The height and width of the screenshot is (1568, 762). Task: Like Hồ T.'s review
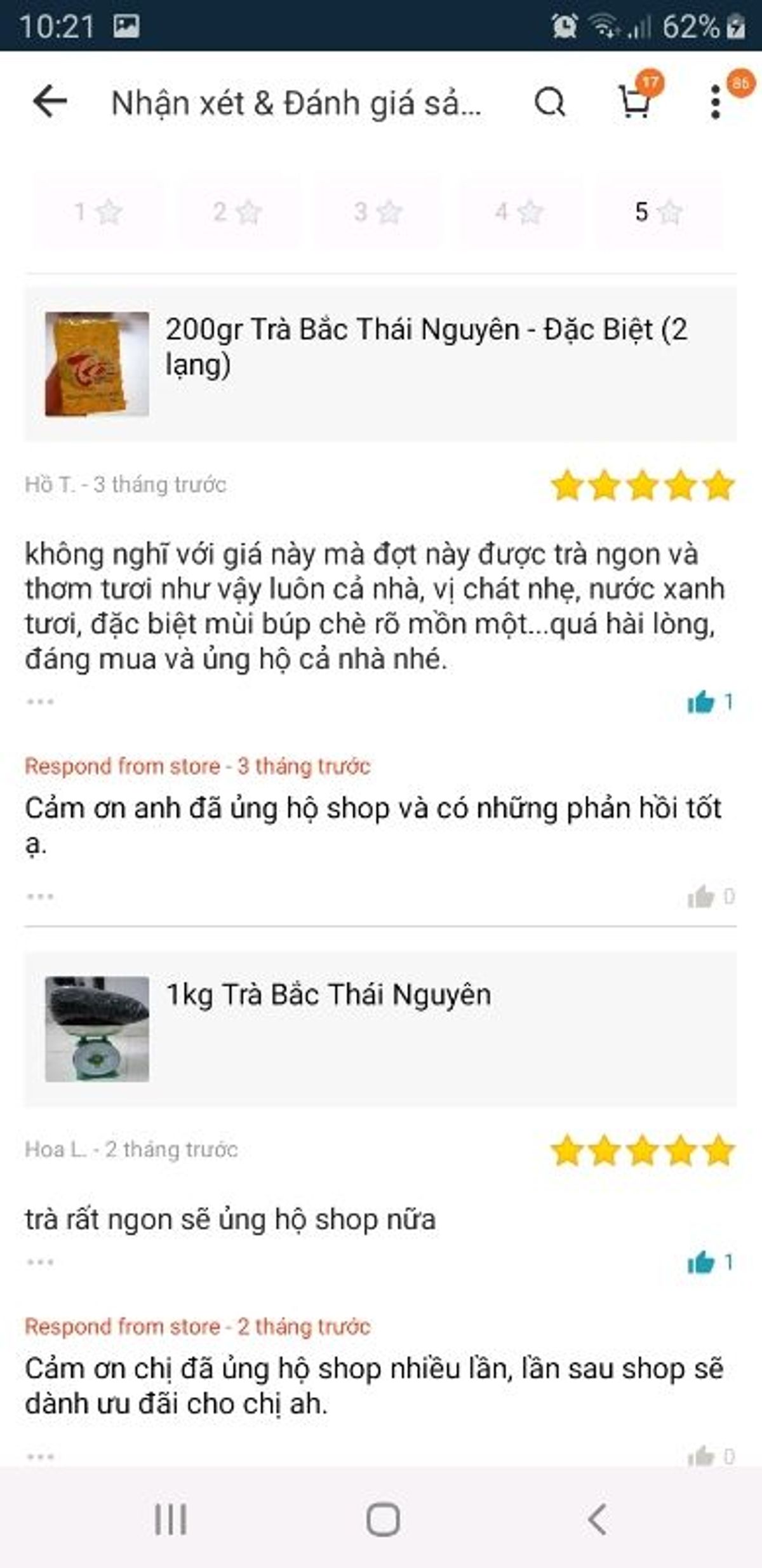coord(702,702)
